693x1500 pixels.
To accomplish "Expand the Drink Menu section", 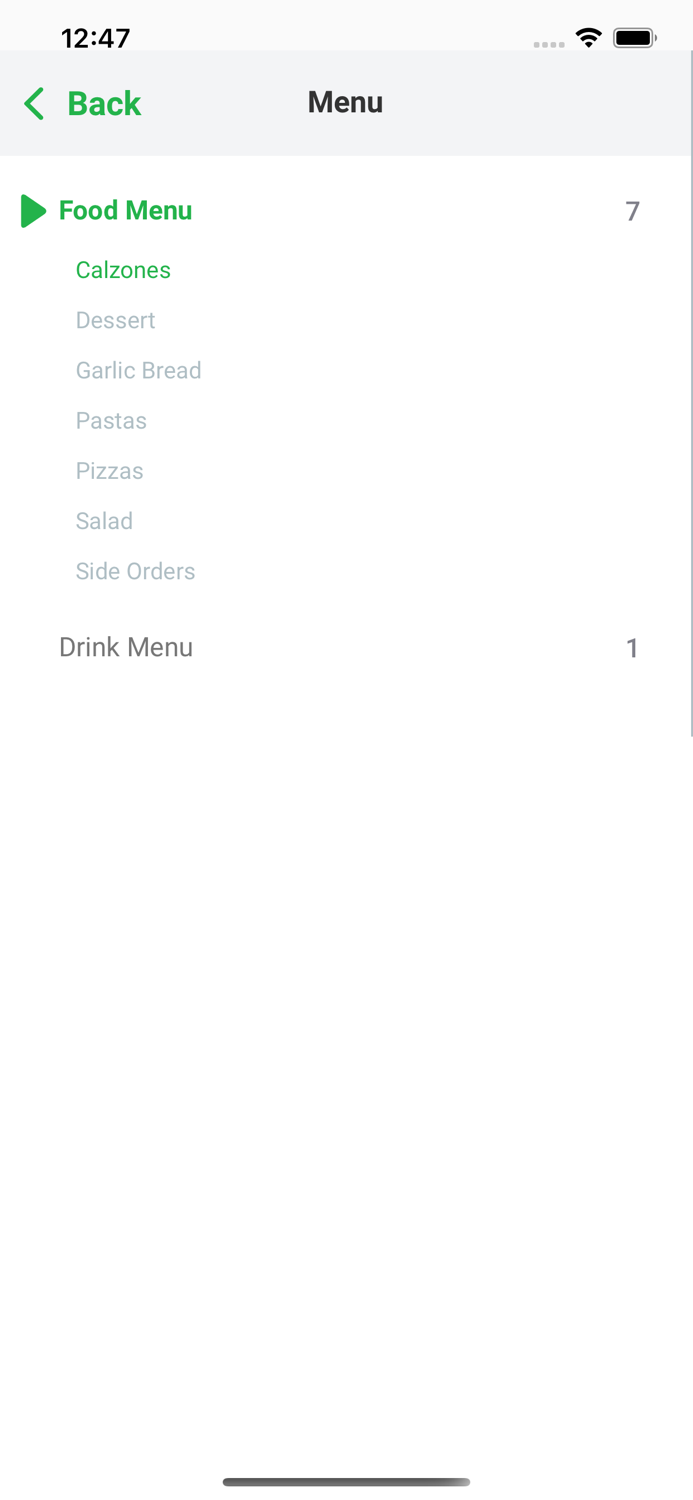I will tap(126, 647).
